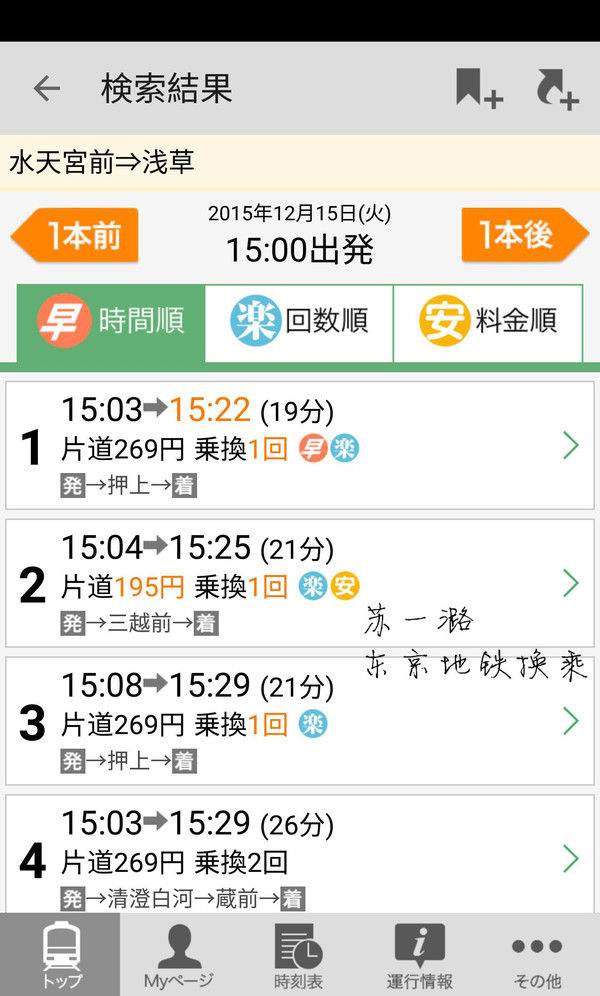Viewport: 600px width, 996px height.
Task: Show the earlier departure with 1本前
Action: tap(76, 236)
